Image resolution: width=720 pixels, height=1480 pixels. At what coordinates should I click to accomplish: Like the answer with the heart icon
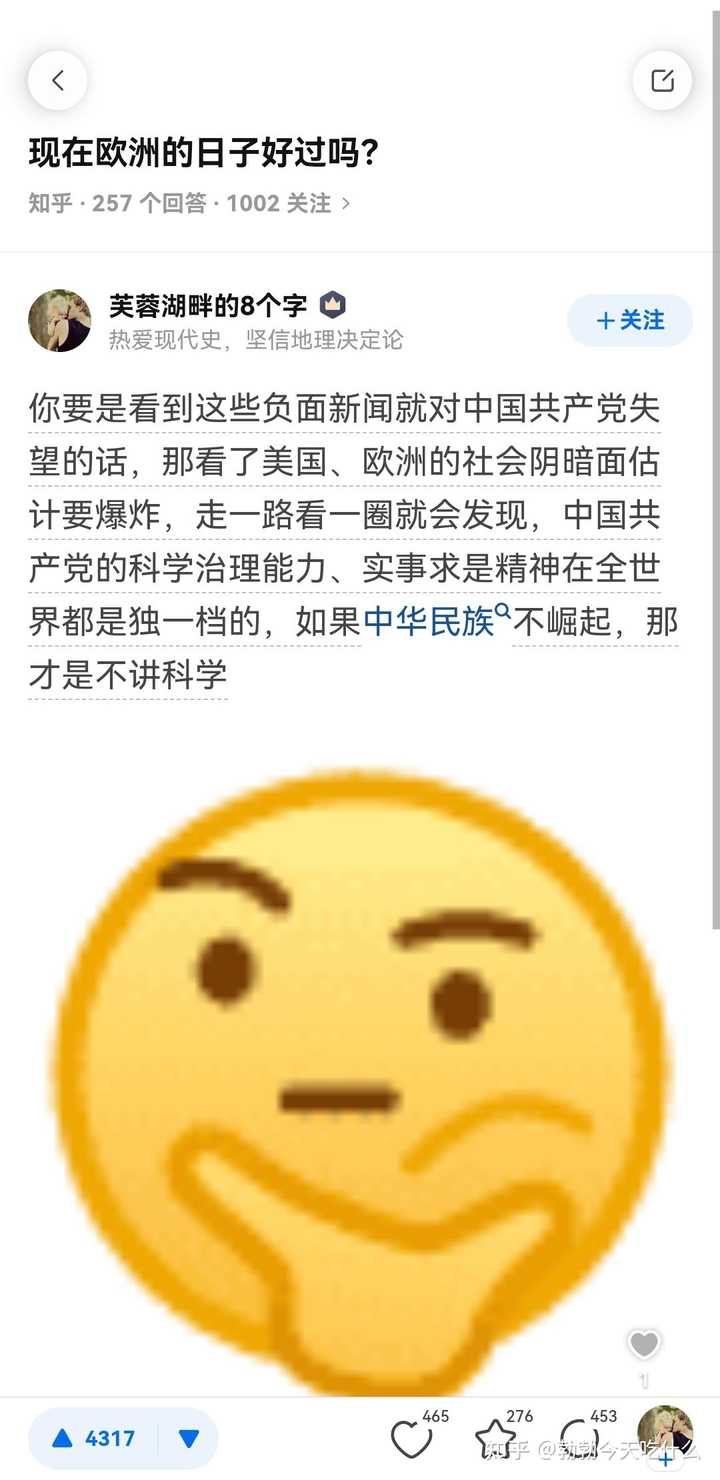pos(411,1440)
